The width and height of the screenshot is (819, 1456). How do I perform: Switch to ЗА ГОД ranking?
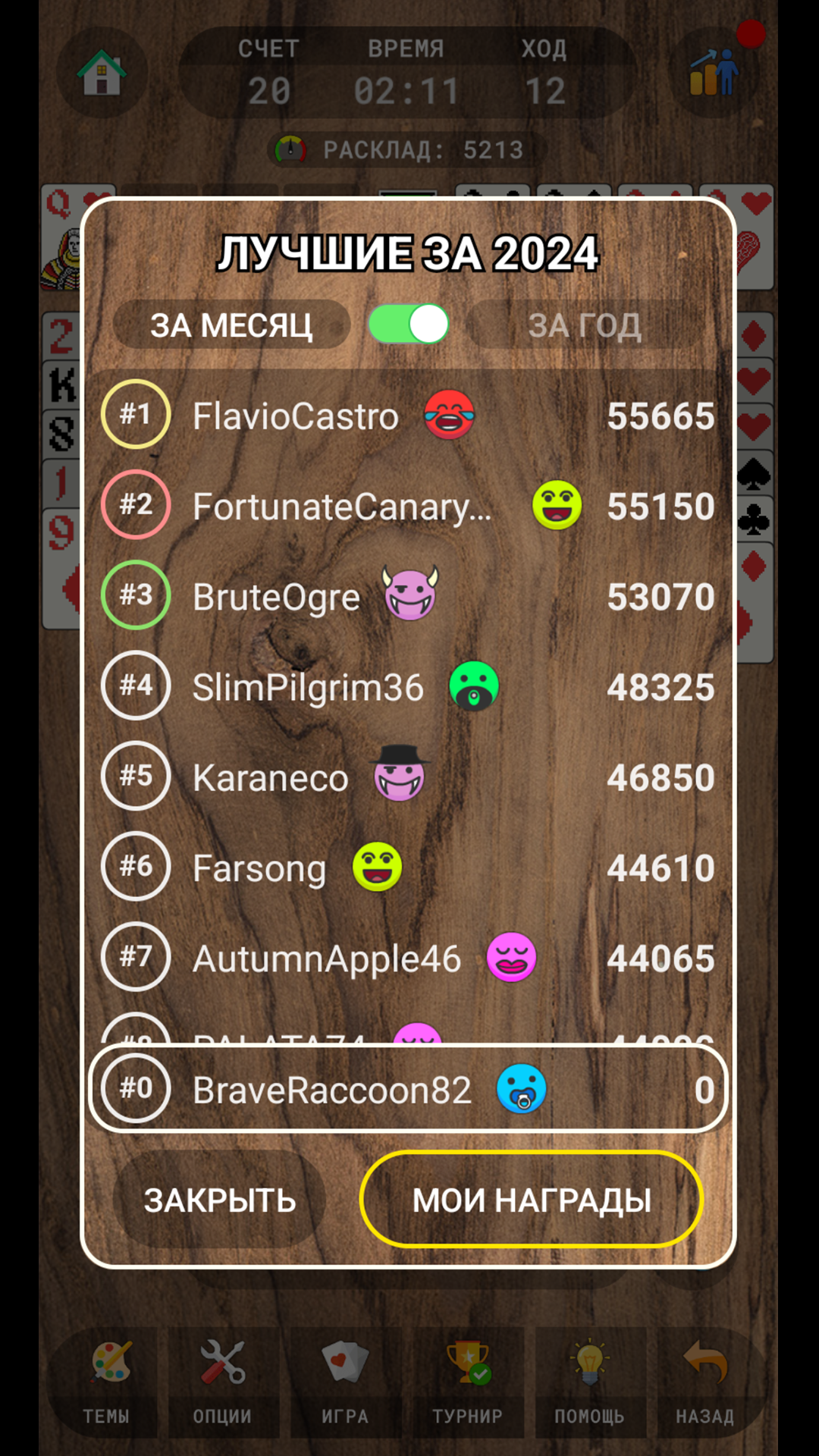pos(585,325)
